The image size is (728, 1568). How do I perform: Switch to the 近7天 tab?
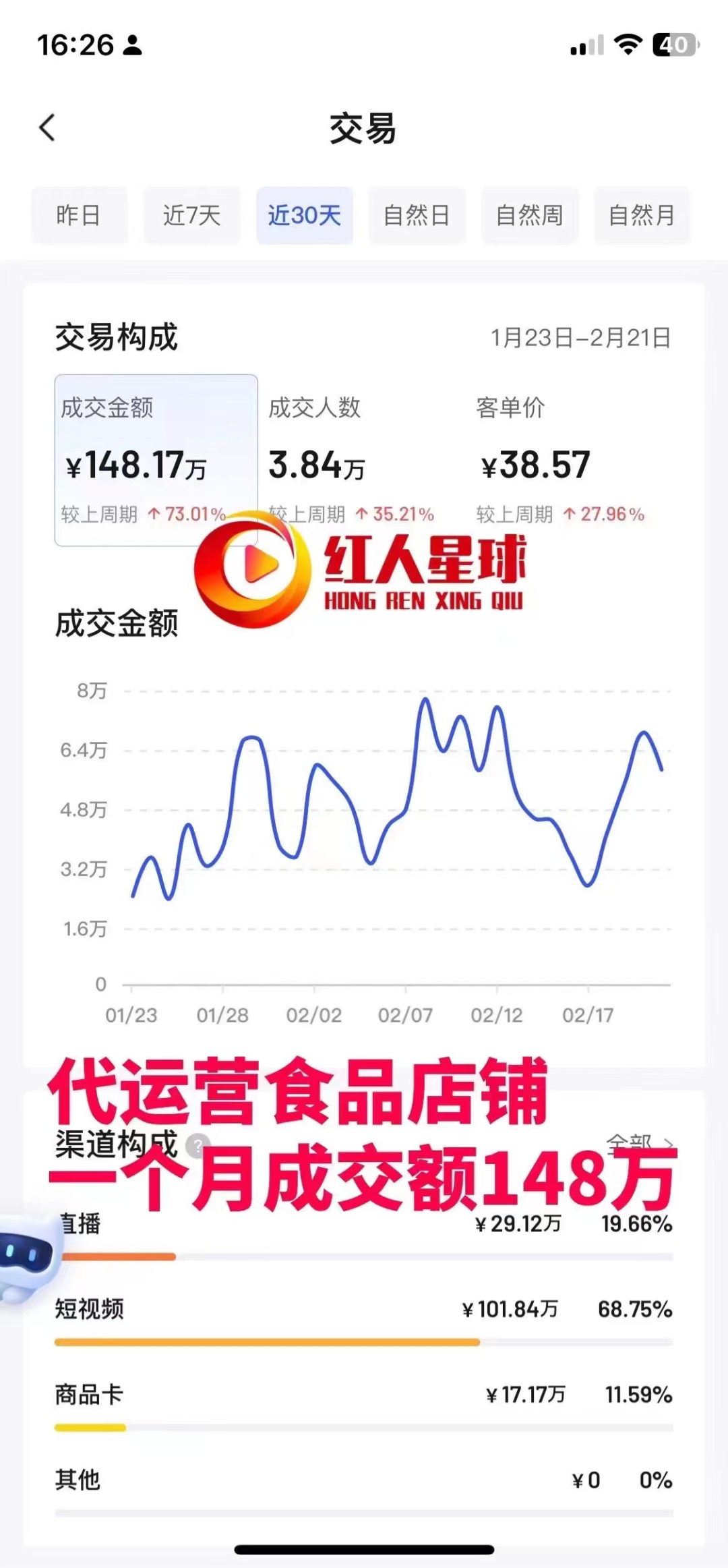coord(192,216)
